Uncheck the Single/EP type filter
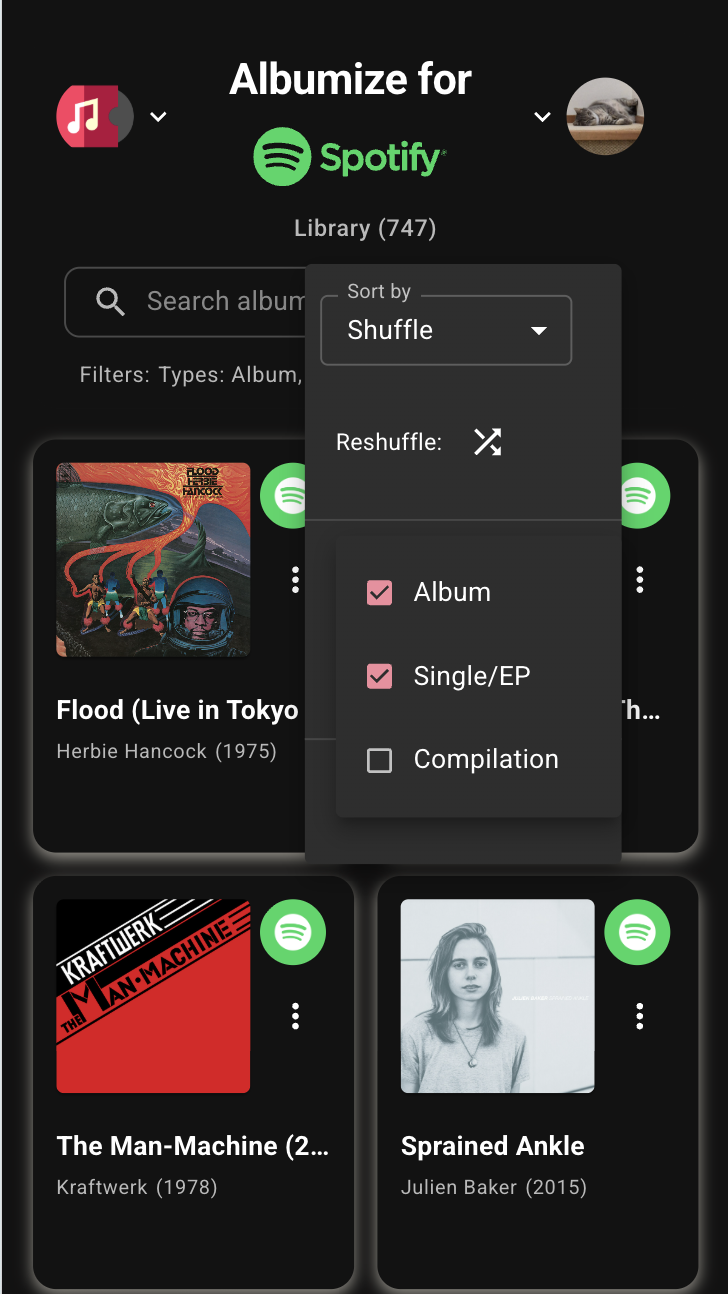The height and width of the screenshot is (1294, 728). pos(380,677)
